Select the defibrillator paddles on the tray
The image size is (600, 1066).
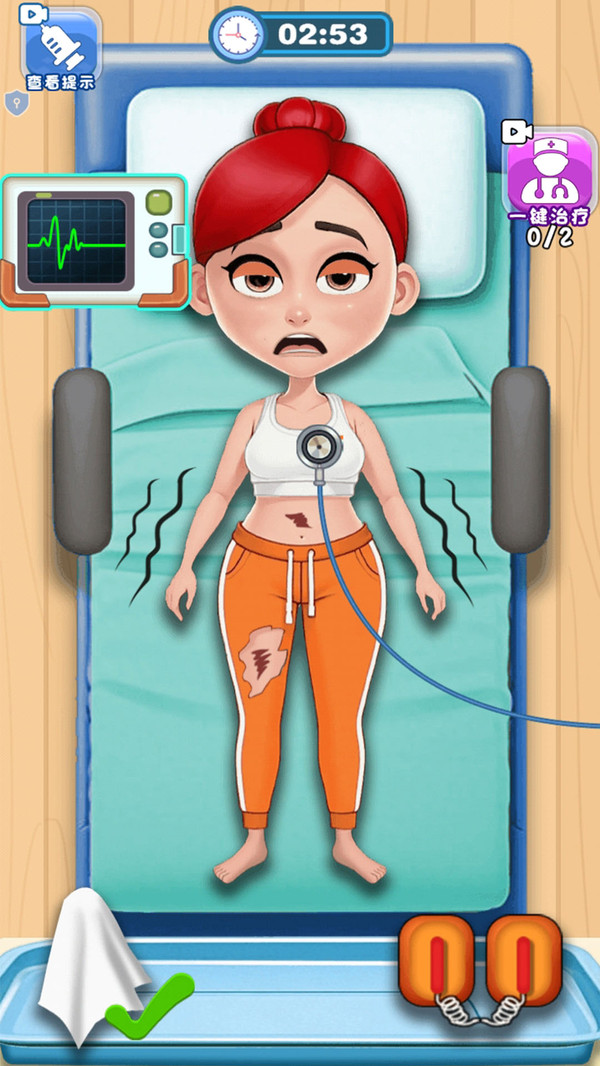click(480, 968)
